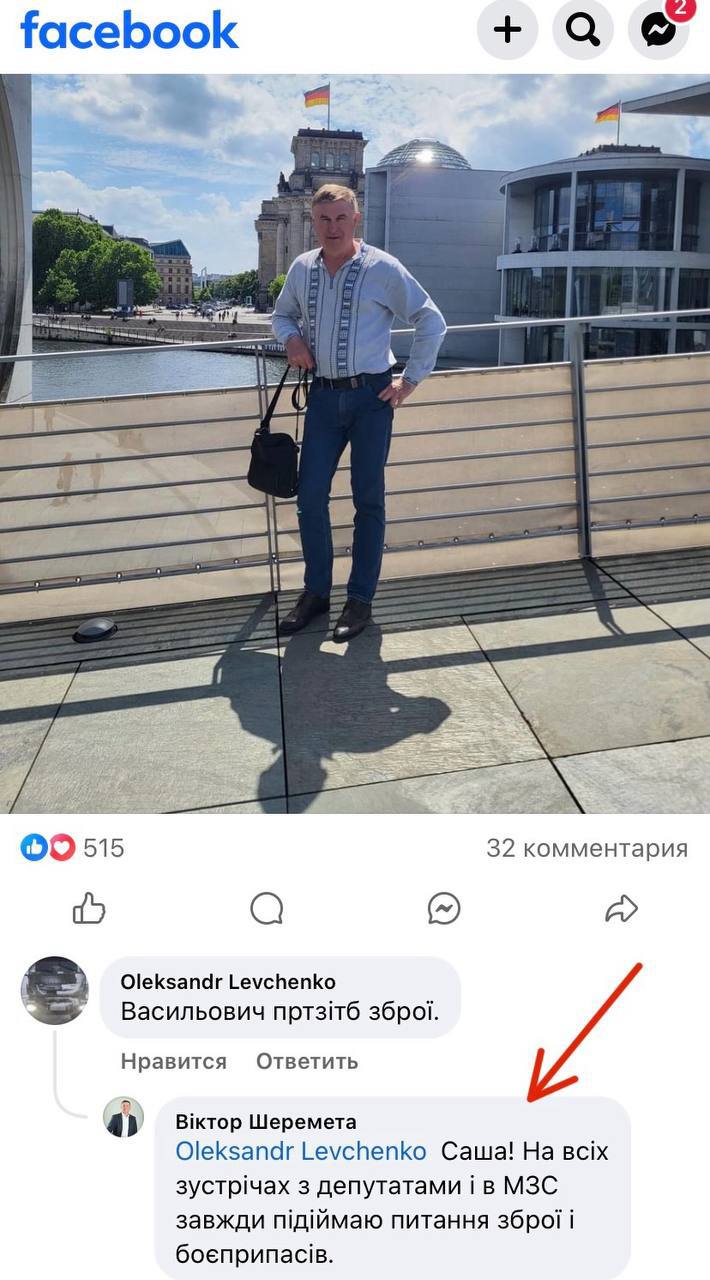The image size is (710, 1280).
Task: Go to Facebook home via logo
Action: tap(130, 30)
